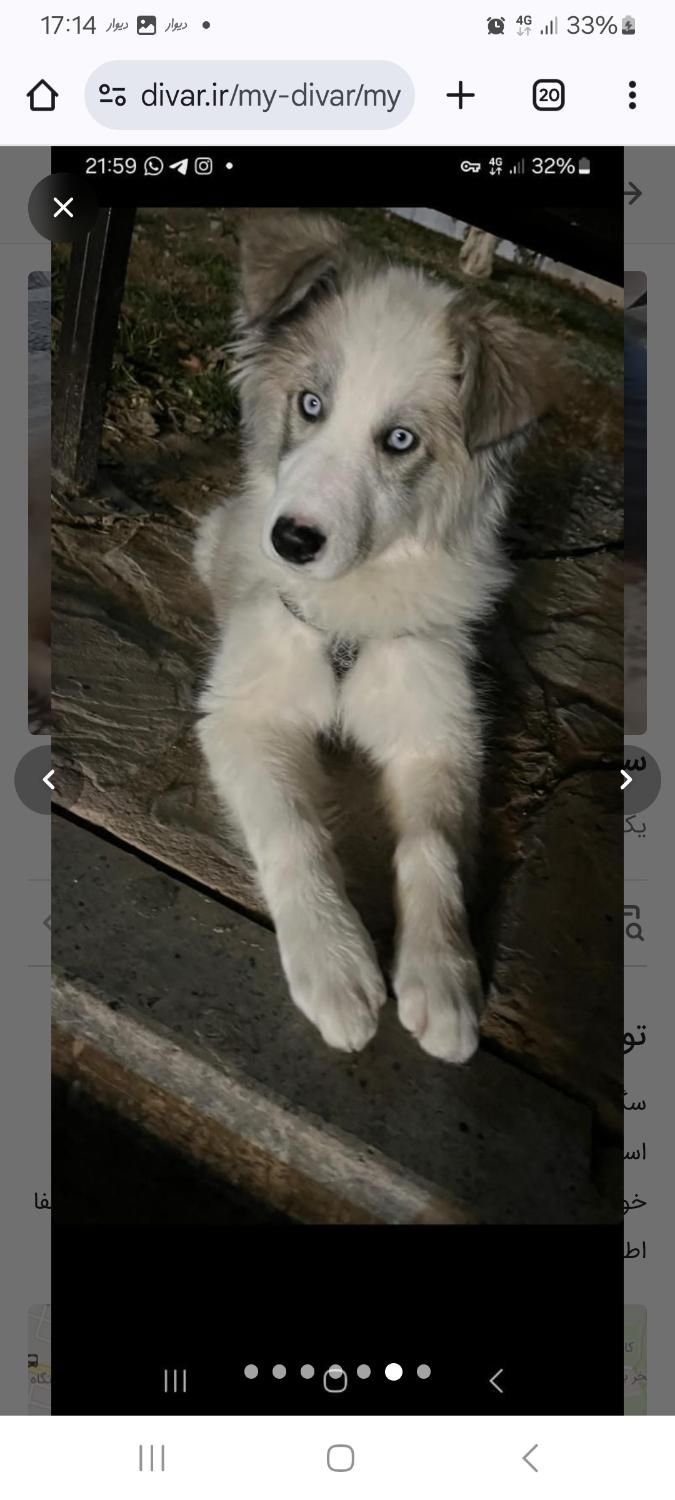Go to the previous photo
The image size is (675, 1500).
click(x=48, y=780)
